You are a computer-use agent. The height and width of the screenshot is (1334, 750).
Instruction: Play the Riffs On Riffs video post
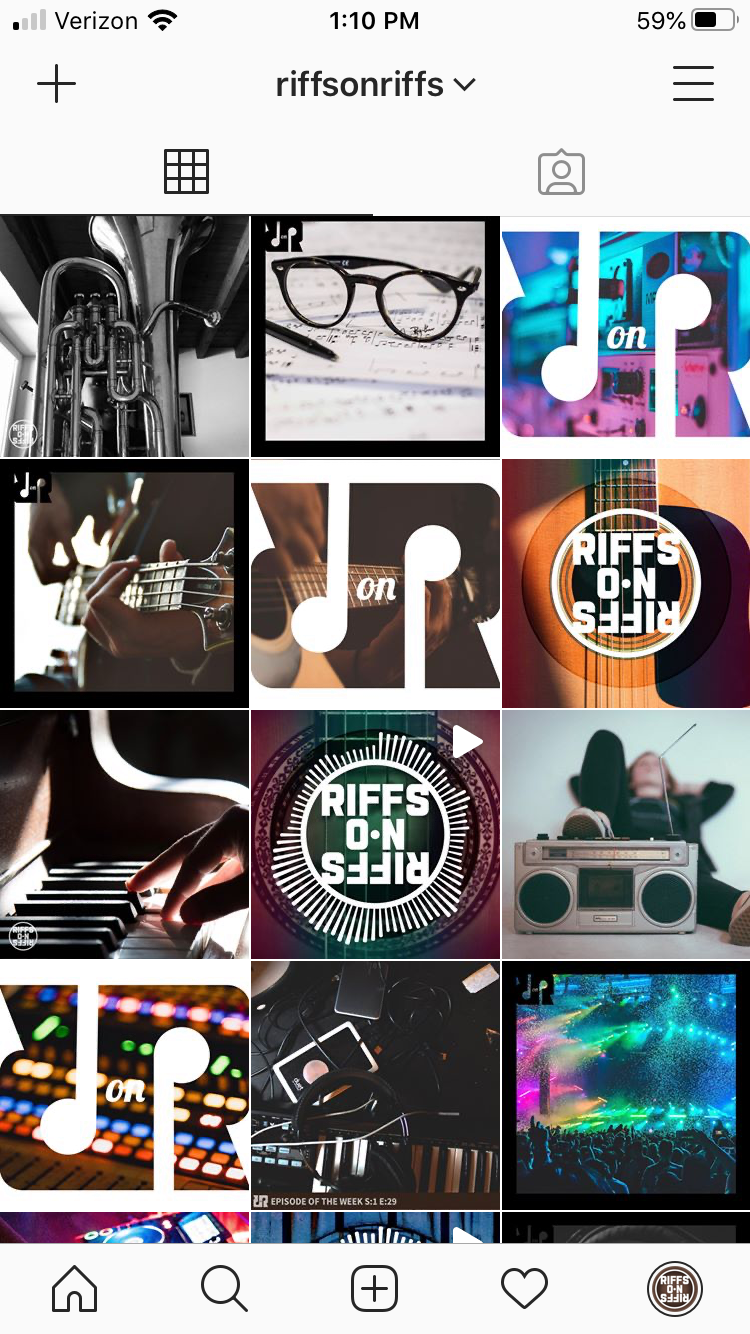point(375,835)
